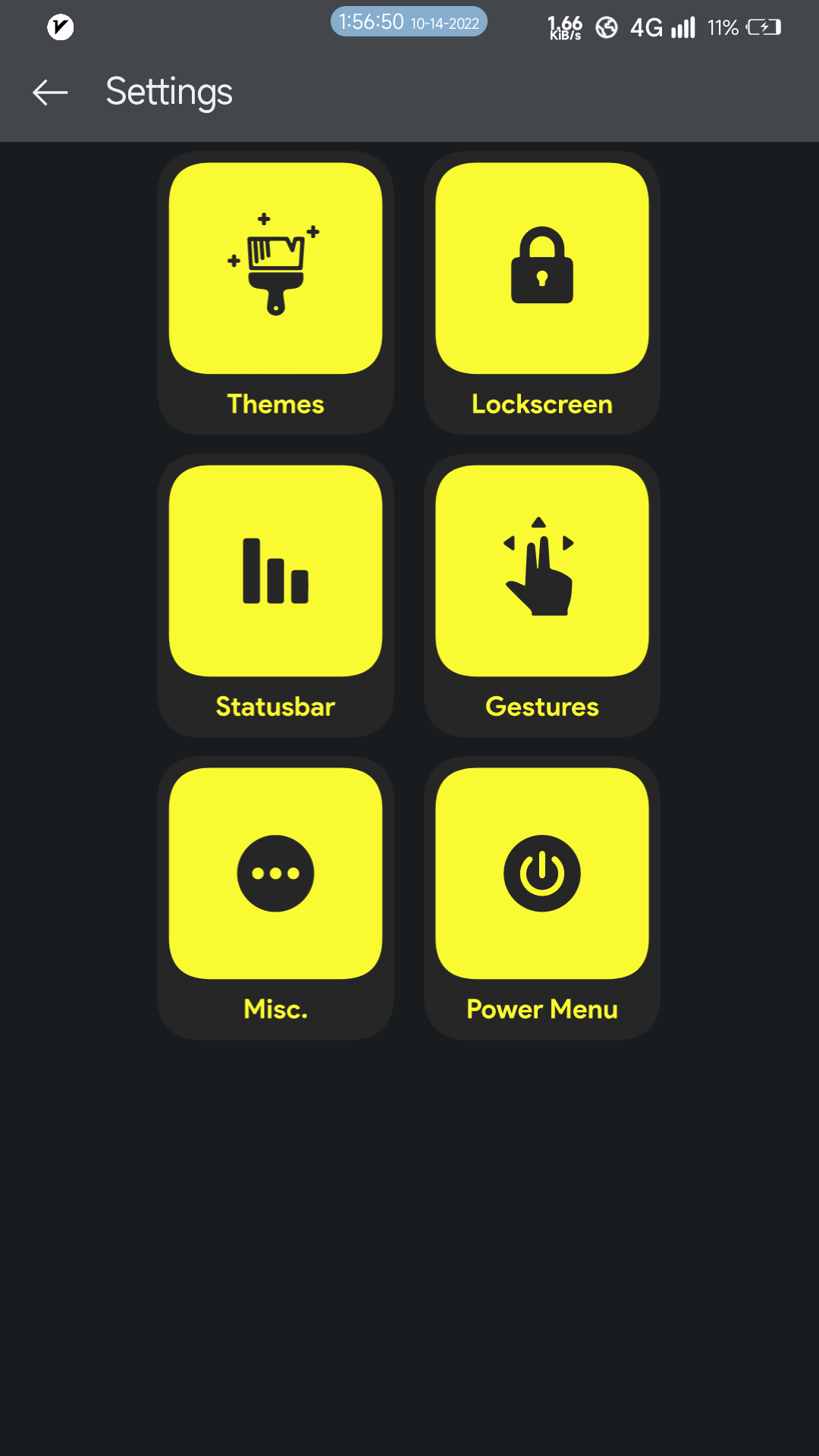Tap the Misc. settings card
The width and height of the screenshot is (819, 1456).
pyautogui.click(x=275, y=897)
